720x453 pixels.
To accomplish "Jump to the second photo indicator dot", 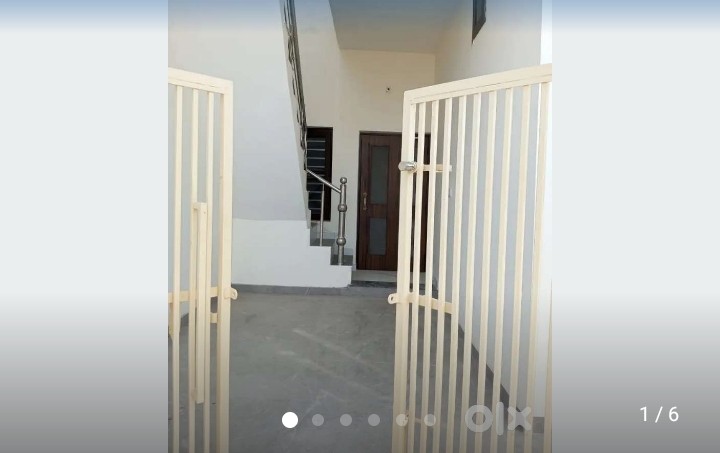I will tap(318, 420).
